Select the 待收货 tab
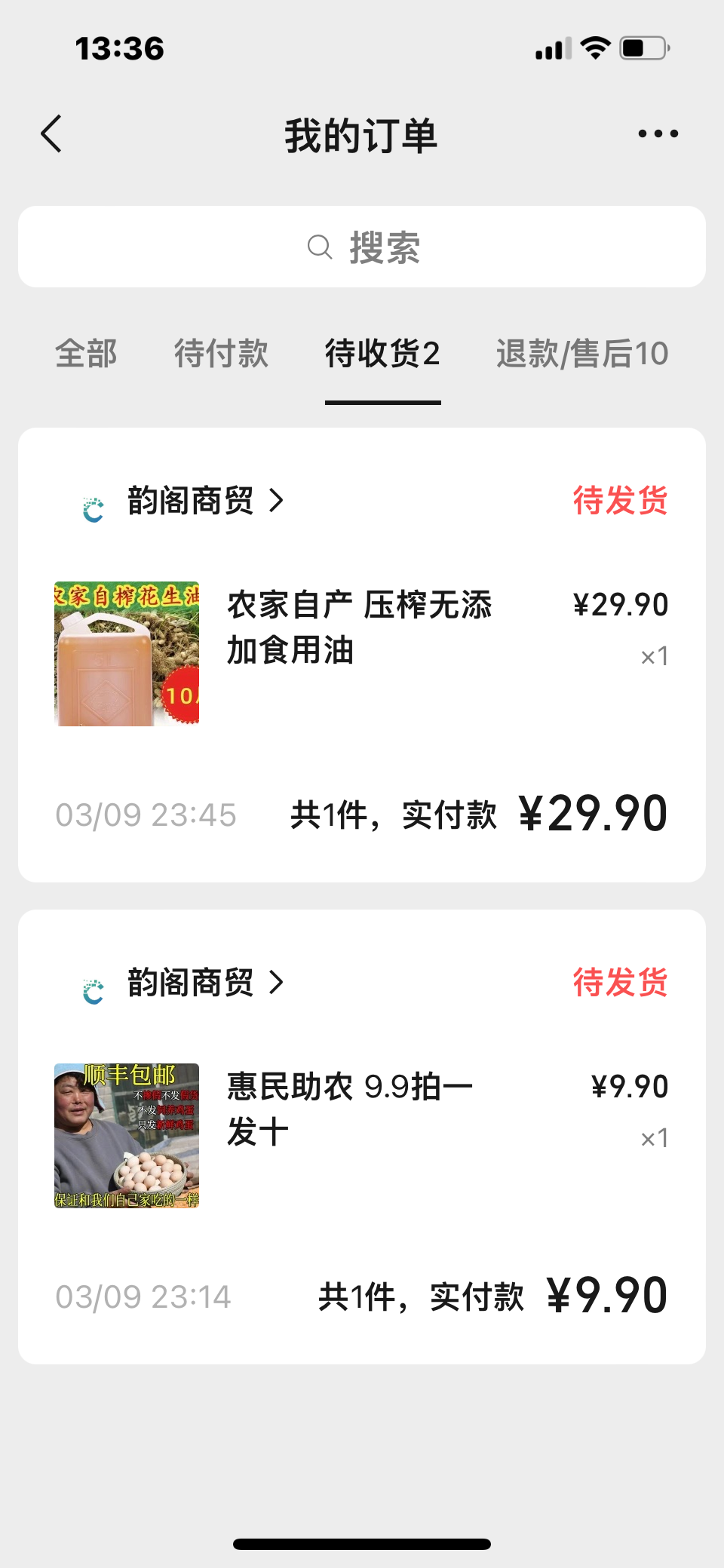The image size is (724, 1568). tap(382, 353)
